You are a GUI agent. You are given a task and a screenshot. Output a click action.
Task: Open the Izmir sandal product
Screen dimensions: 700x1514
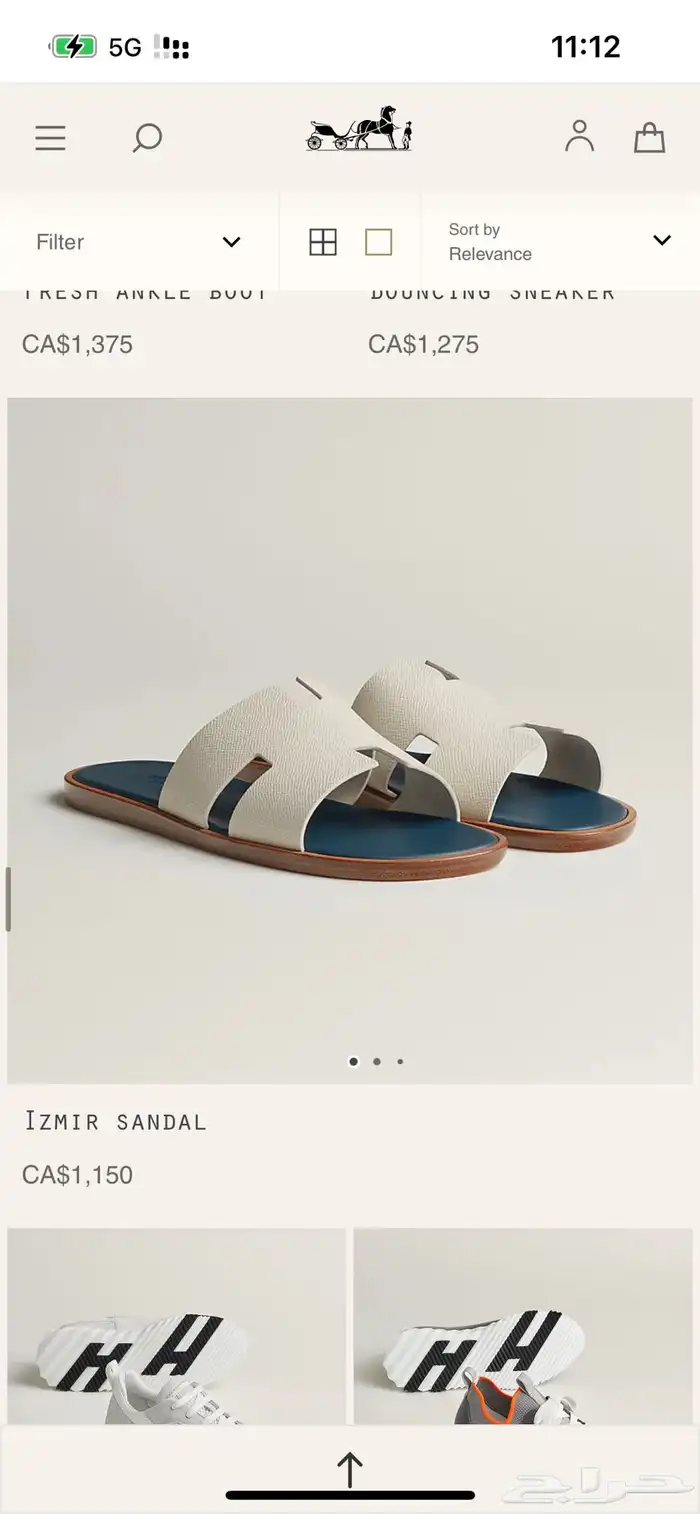click(x=350, y=740)
